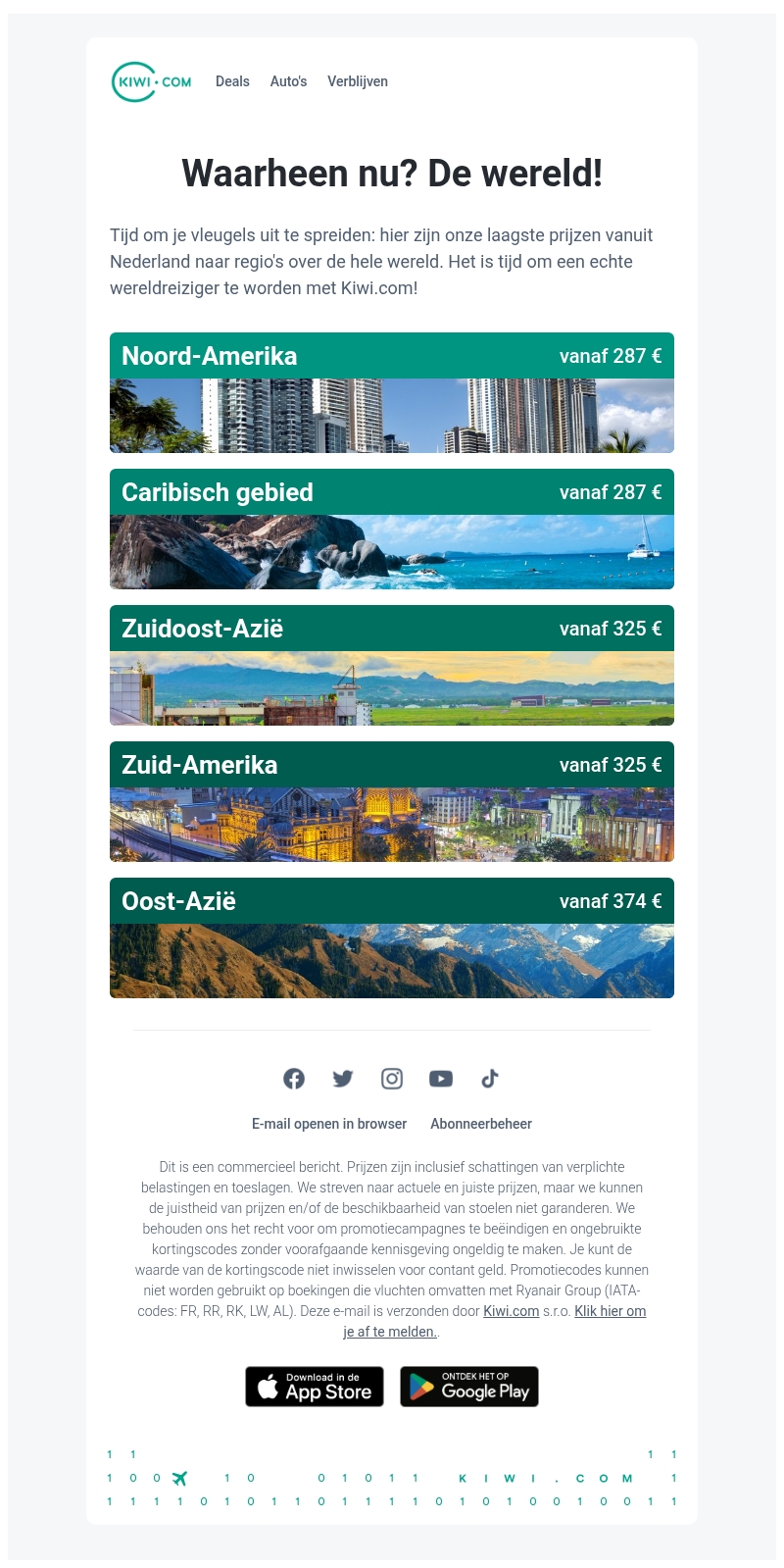Tap Klik hier om je af te melden
The image size is (784, 1568).
click(610, 1311)
